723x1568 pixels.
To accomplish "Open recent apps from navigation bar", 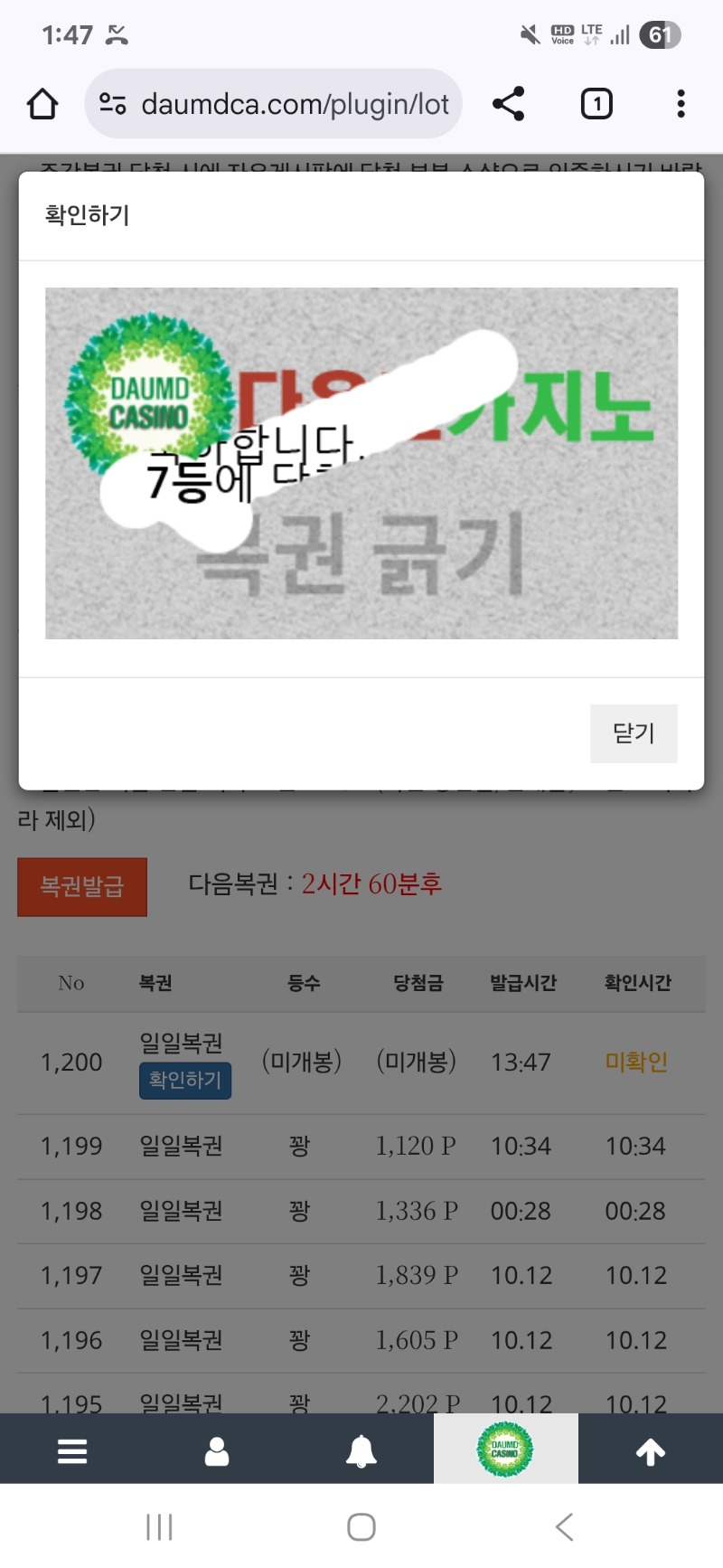I will click(x=159, y=1527).
